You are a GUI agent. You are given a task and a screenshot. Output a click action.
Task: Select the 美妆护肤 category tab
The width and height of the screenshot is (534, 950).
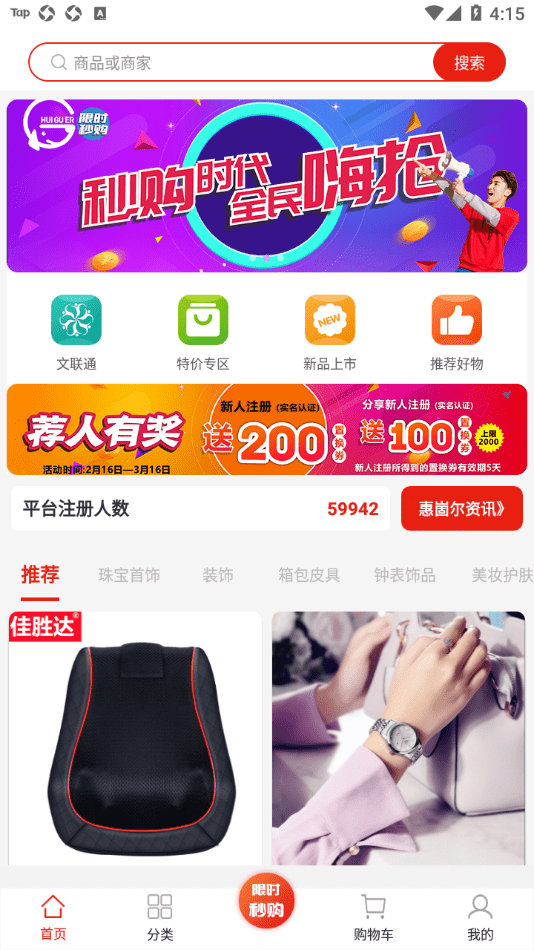(502, 575)
